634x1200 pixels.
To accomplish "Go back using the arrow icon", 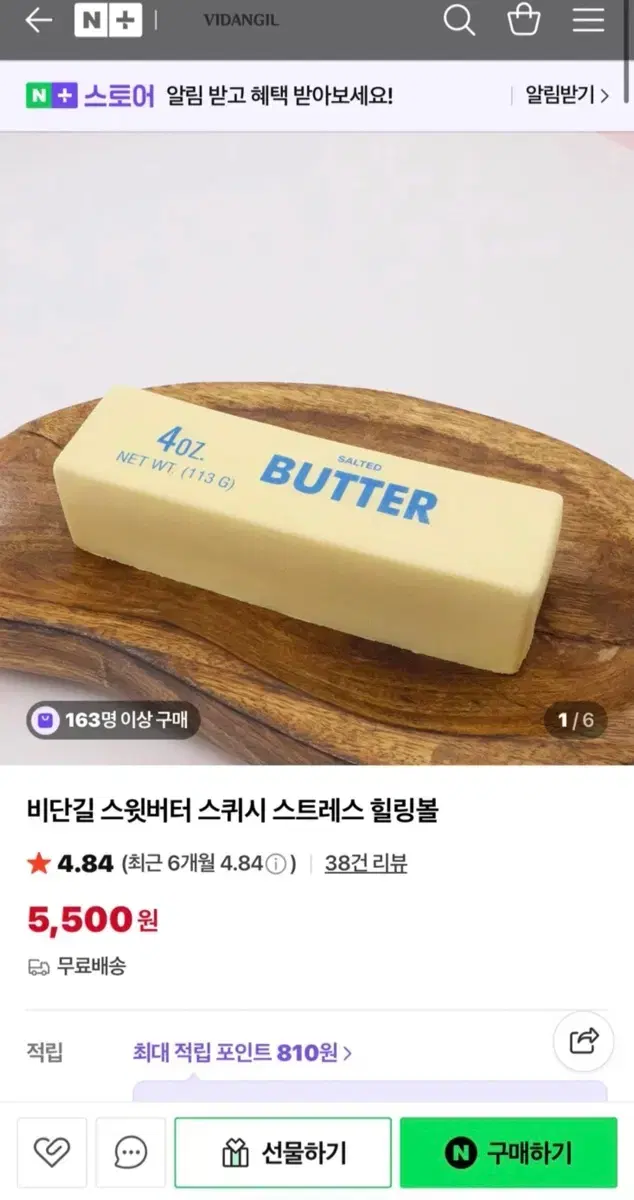I will [x=38, y=20].
